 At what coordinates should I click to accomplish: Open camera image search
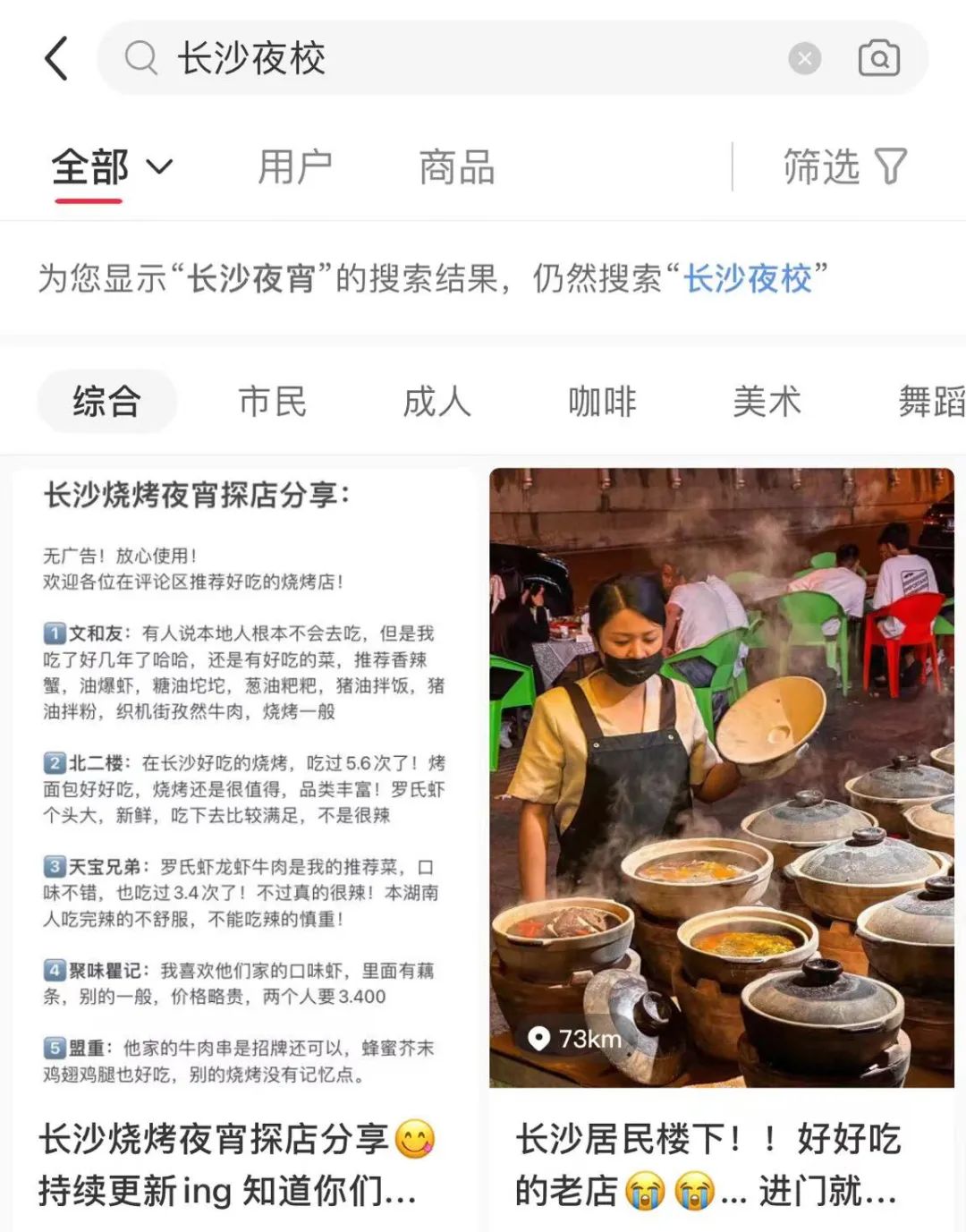tap(878, 59)
